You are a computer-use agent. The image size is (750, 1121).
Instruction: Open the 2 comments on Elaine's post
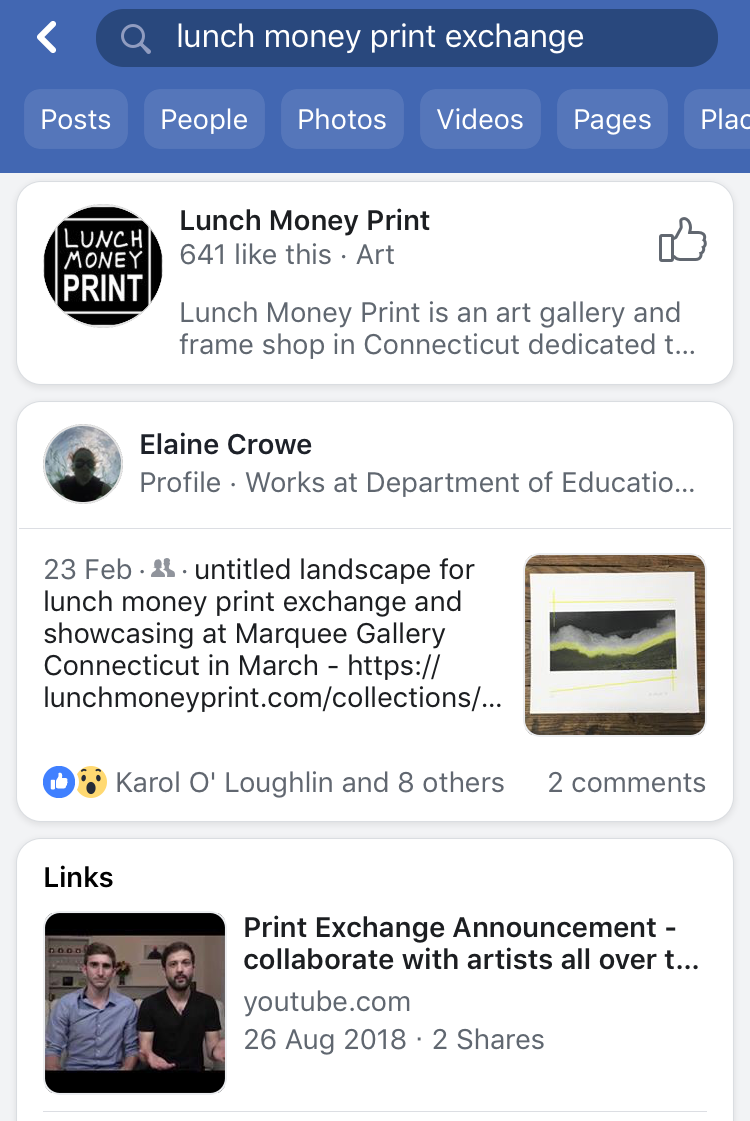tap(626, 782)
